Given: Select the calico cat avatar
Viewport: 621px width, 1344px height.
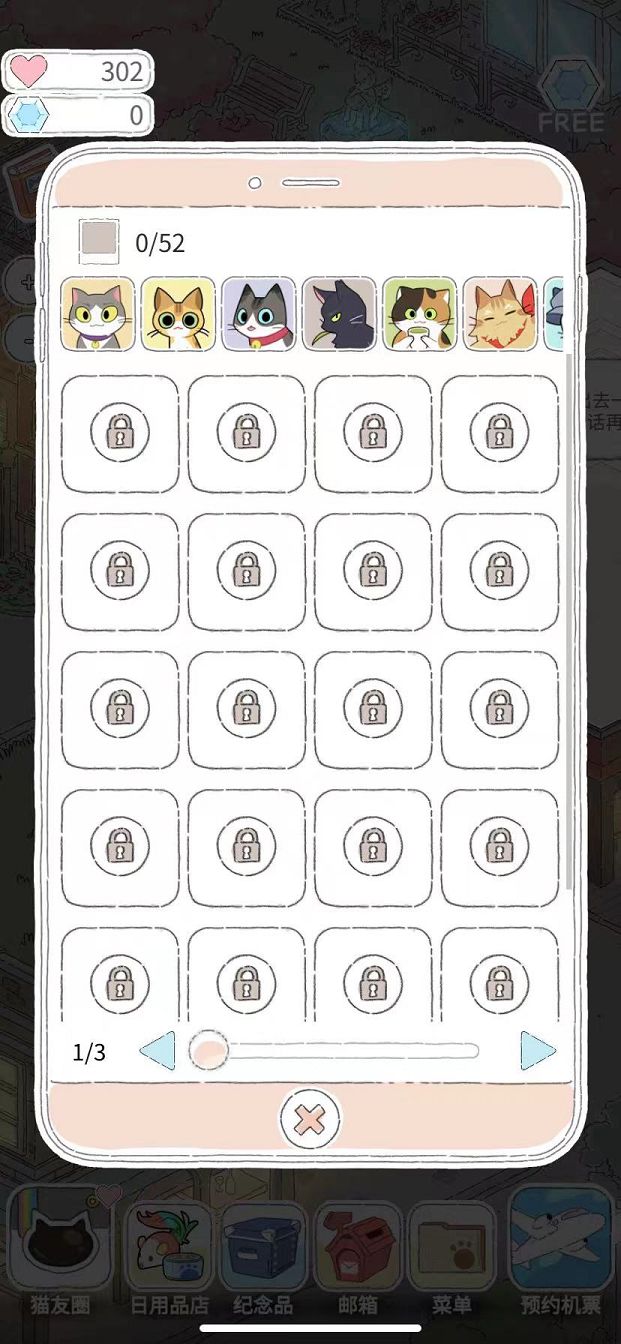Looking at the screenshot, I should click(x=420, y=314).
